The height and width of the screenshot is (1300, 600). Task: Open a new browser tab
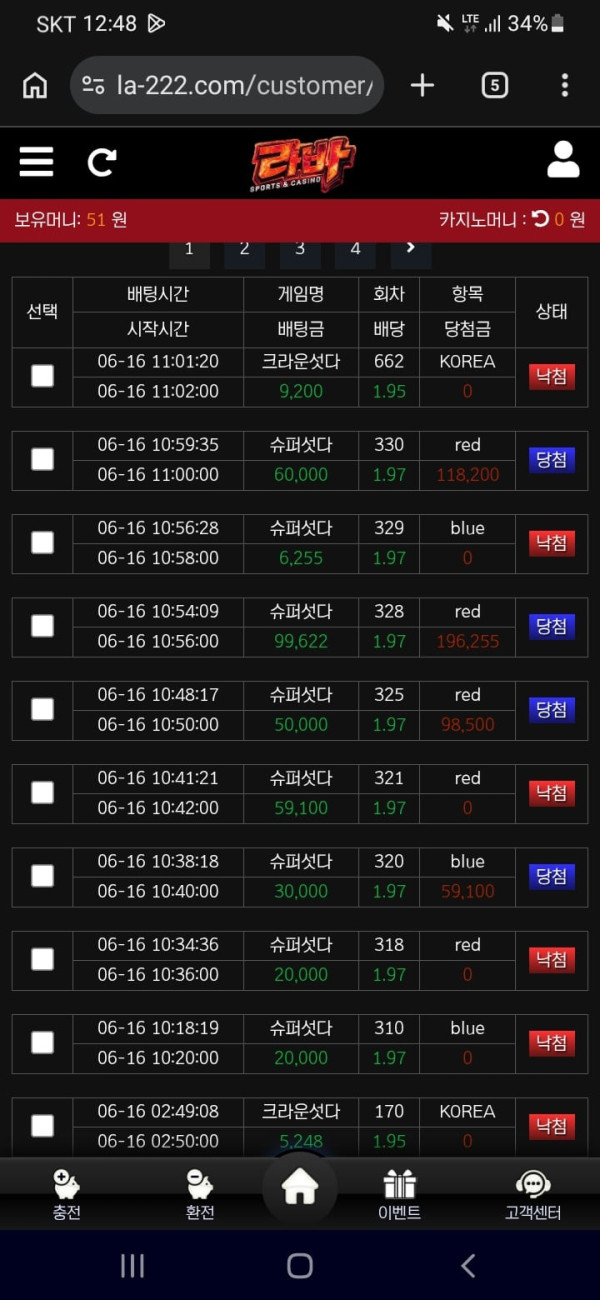423,85
